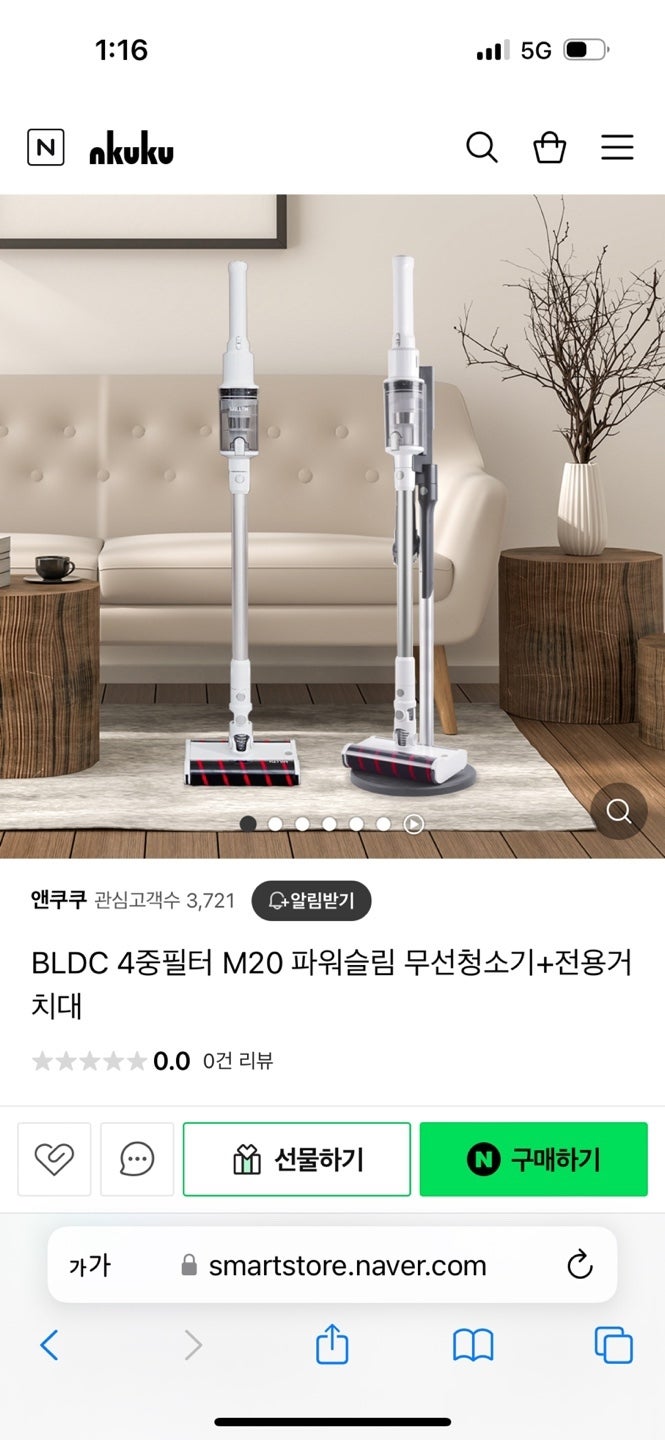
Task: Add product to wishlist heart
Action: (x=54, y=1159)
